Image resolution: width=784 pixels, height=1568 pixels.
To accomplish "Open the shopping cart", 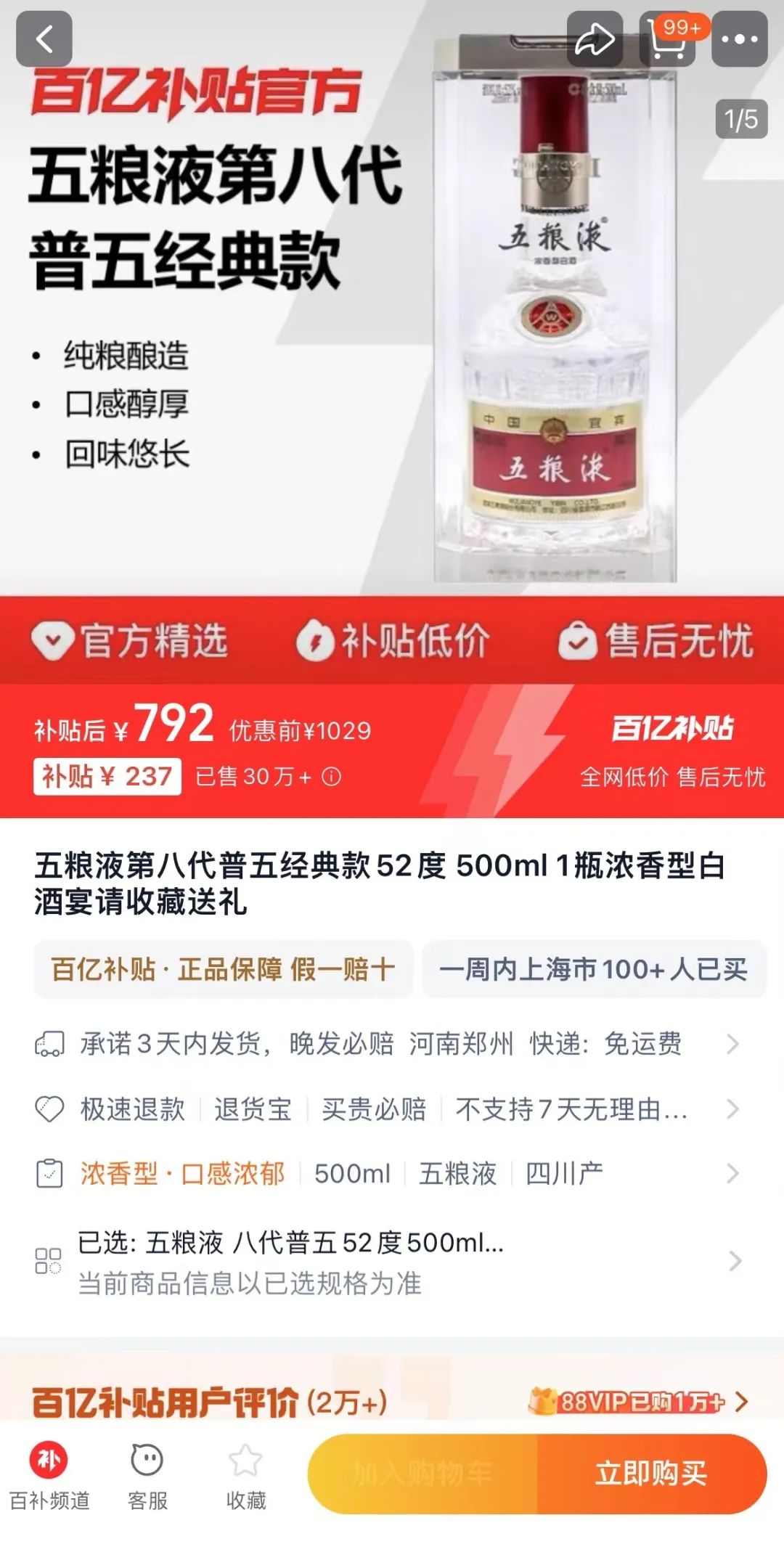I will pyautogui.click(x=667, y=39).
